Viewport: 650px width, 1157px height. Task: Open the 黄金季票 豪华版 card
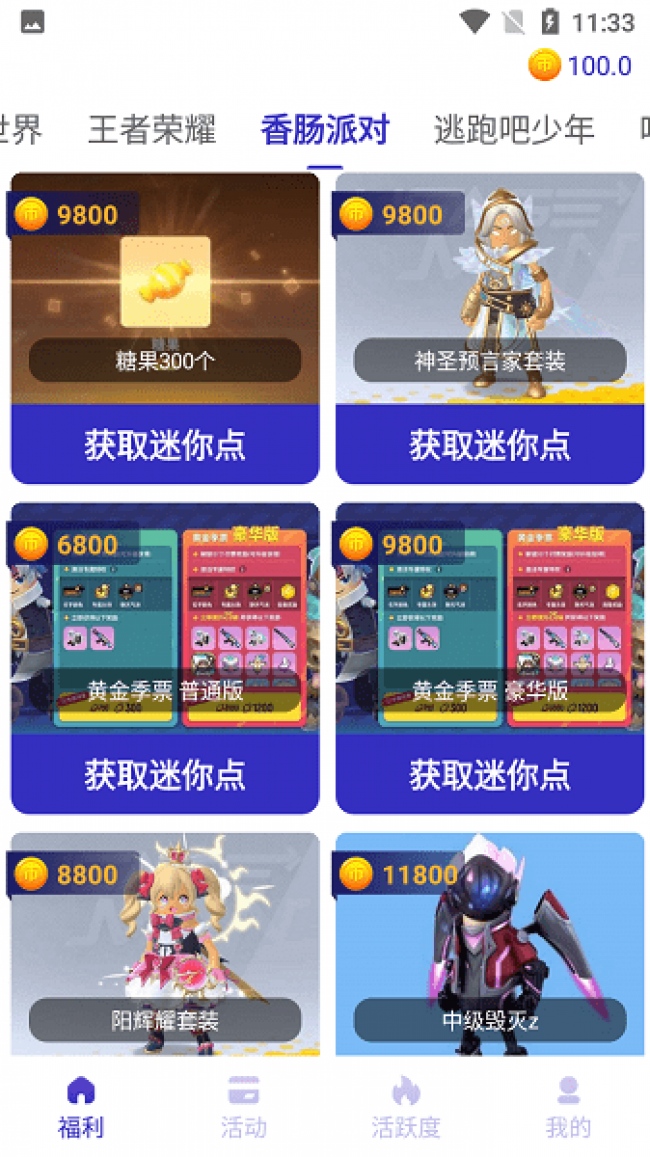[x=490, y=620]
